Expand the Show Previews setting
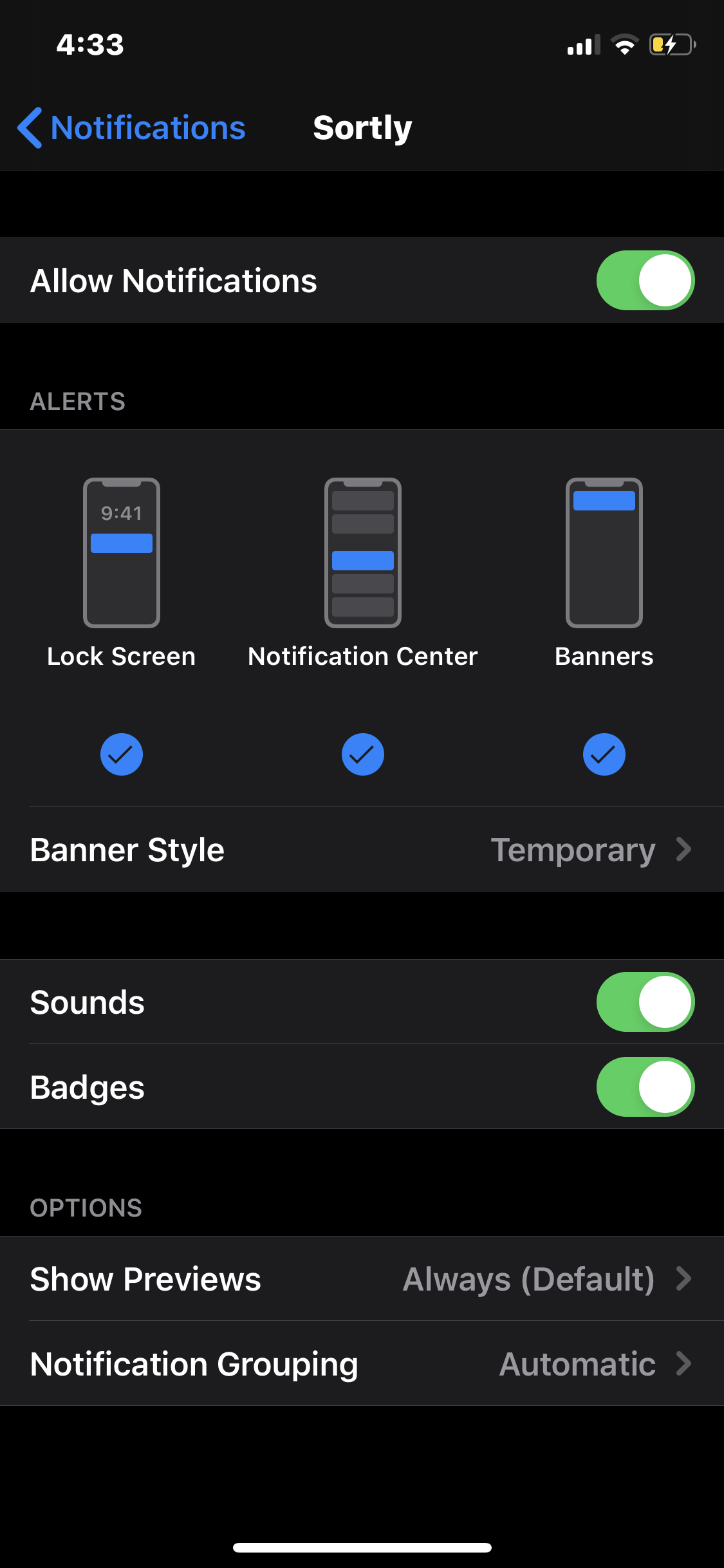The height and width of the screenshot is (1568, 724). [x=362, y=1280]
